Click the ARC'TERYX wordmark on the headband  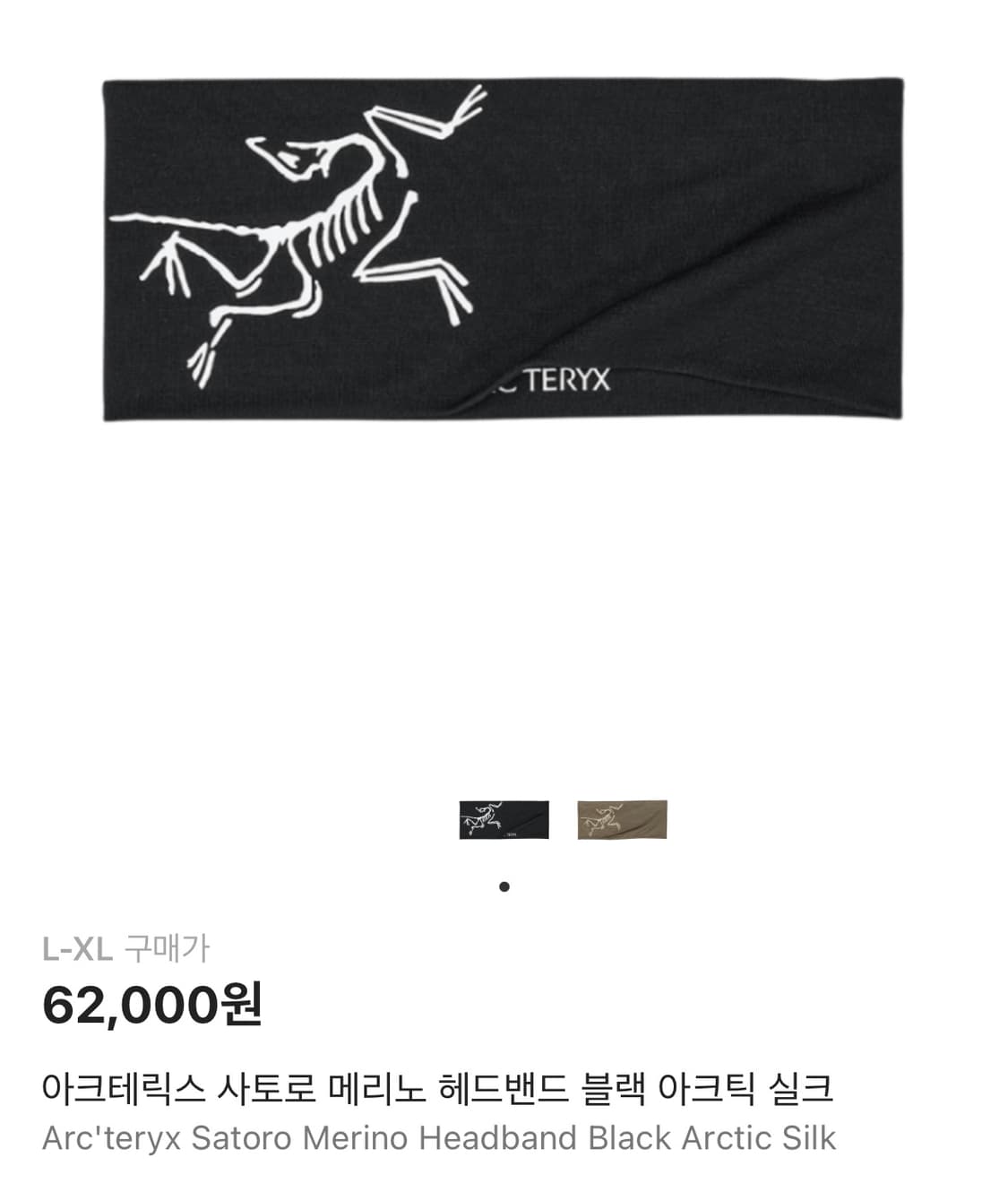557,380
